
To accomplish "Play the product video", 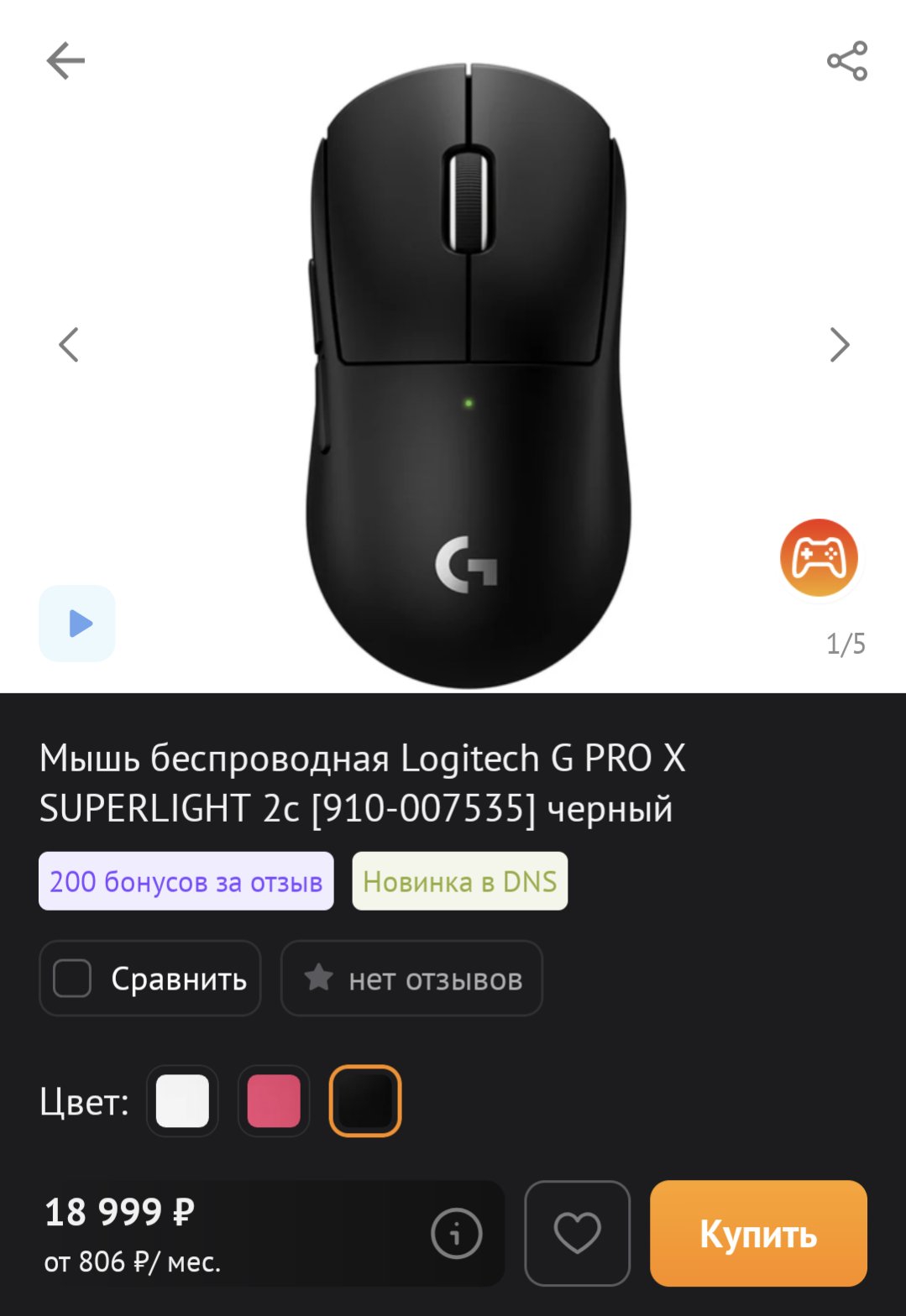I will (77, 624).
